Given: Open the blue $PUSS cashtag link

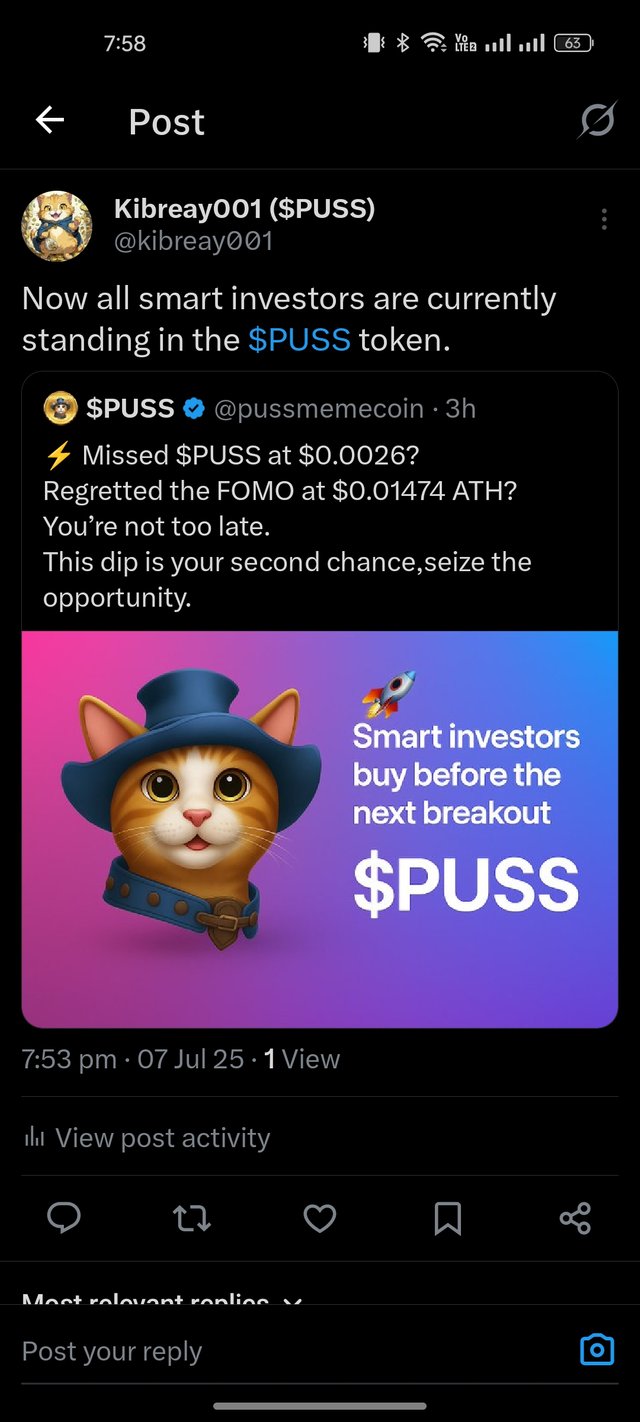Looking at the screenshot, I should 299,340.
